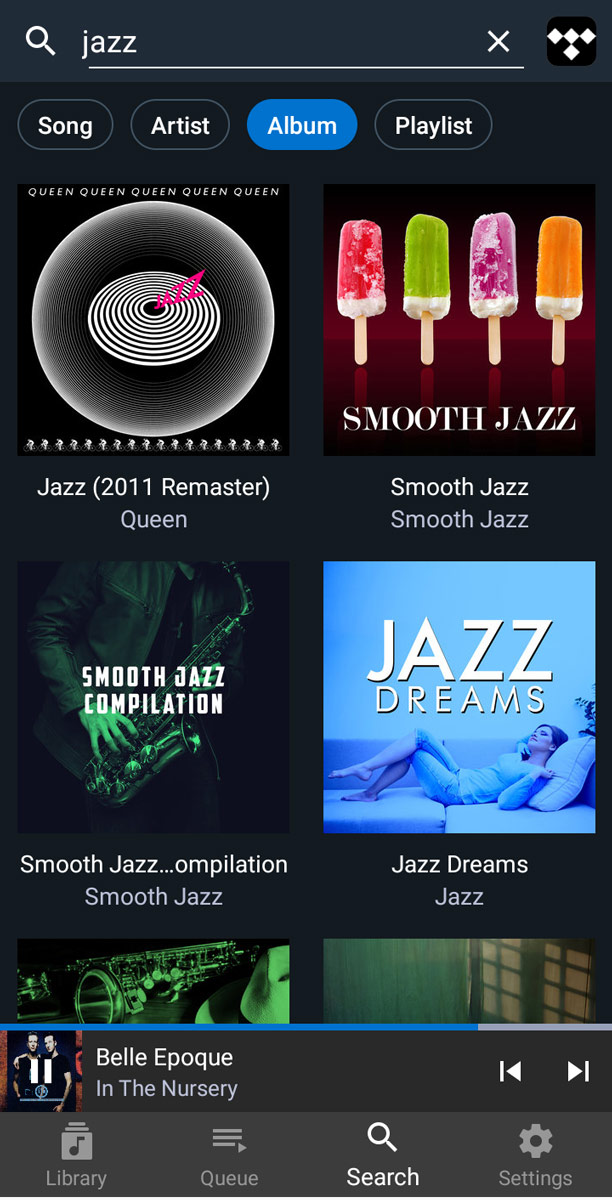
Task: Skip to the previous track
Action: pos(510,1071)
